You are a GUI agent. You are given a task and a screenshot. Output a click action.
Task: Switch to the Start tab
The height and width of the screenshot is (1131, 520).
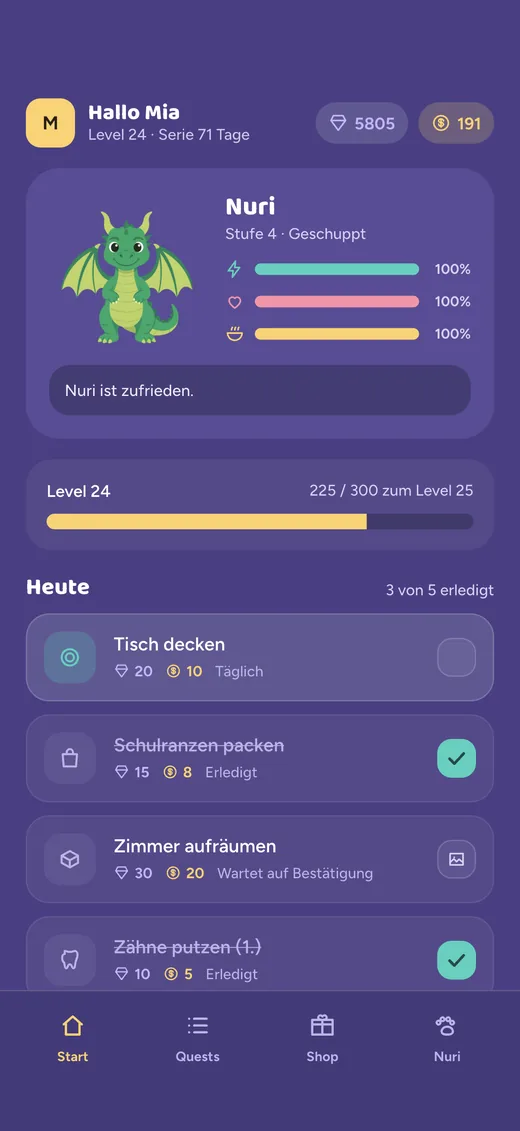73,1039
